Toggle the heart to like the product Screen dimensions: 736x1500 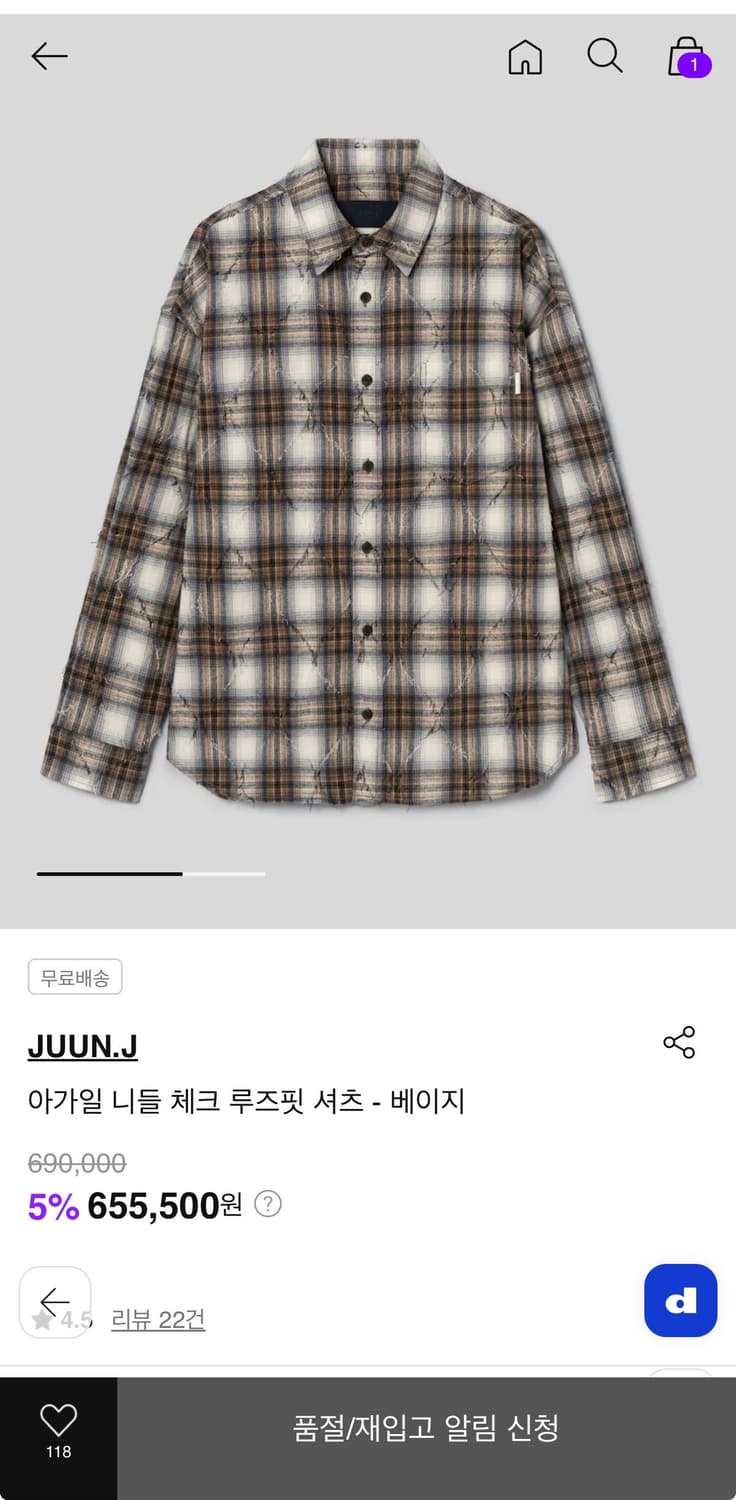pyautogui.click(x=57, y=1418)
